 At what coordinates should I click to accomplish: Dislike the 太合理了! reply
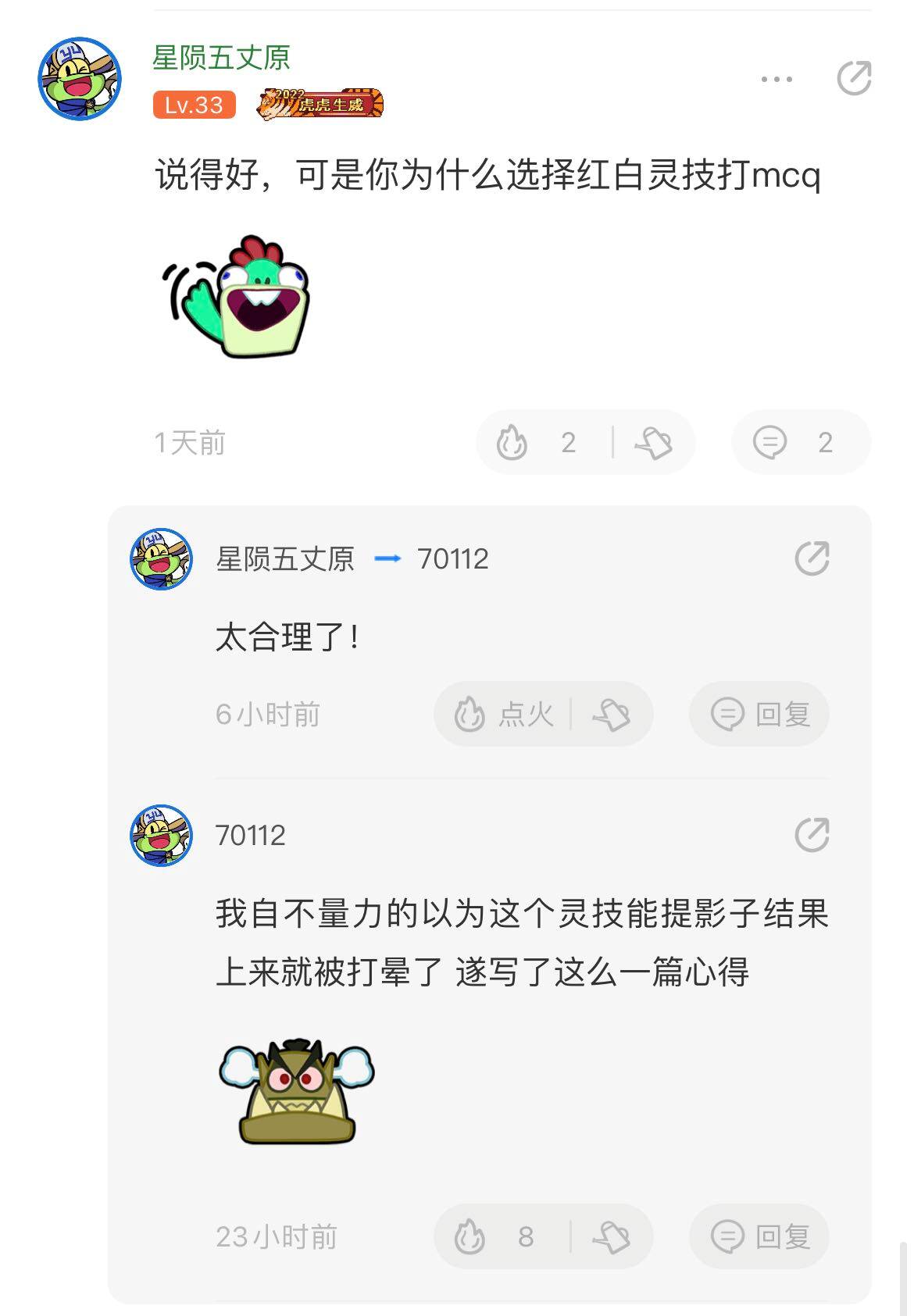611,714
